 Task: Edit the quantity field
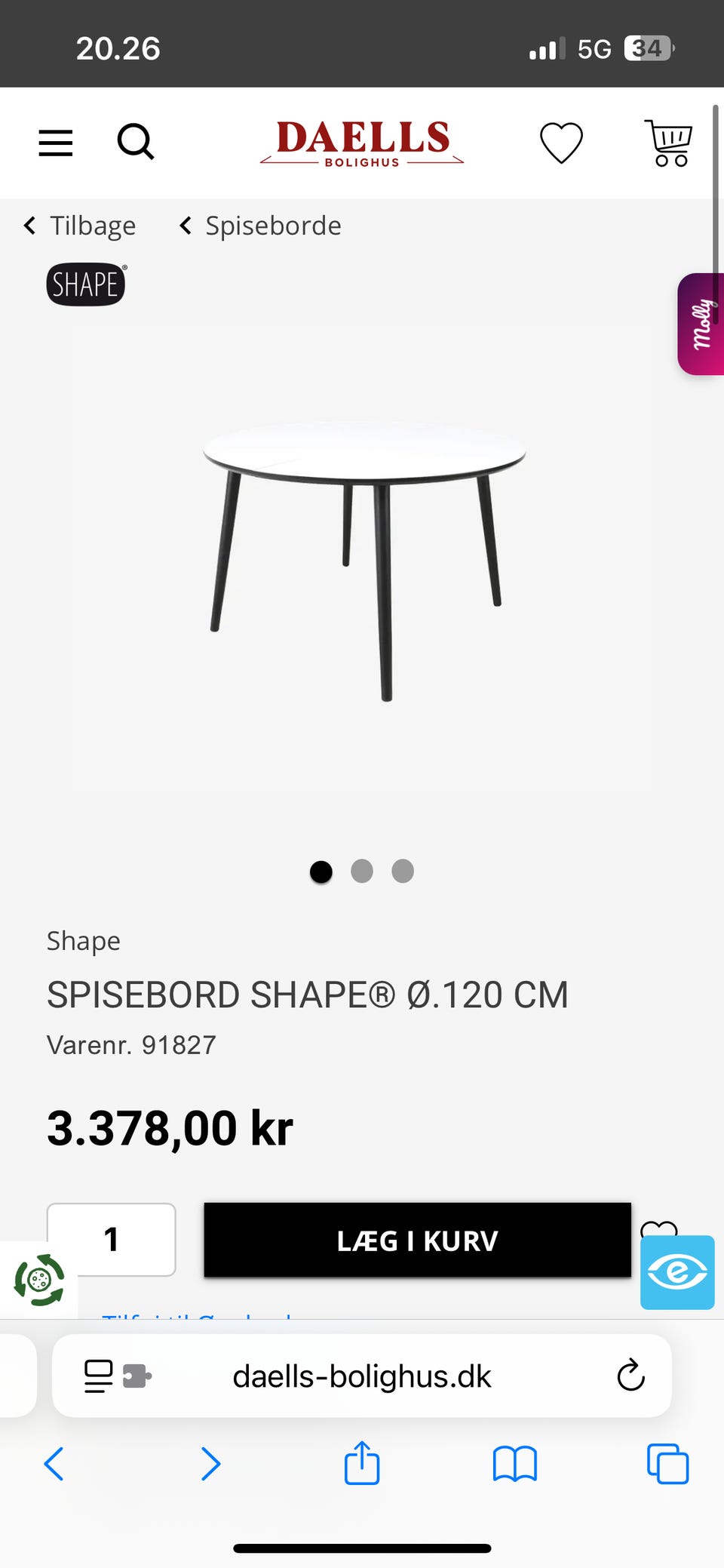click(x=112, y=1239)
